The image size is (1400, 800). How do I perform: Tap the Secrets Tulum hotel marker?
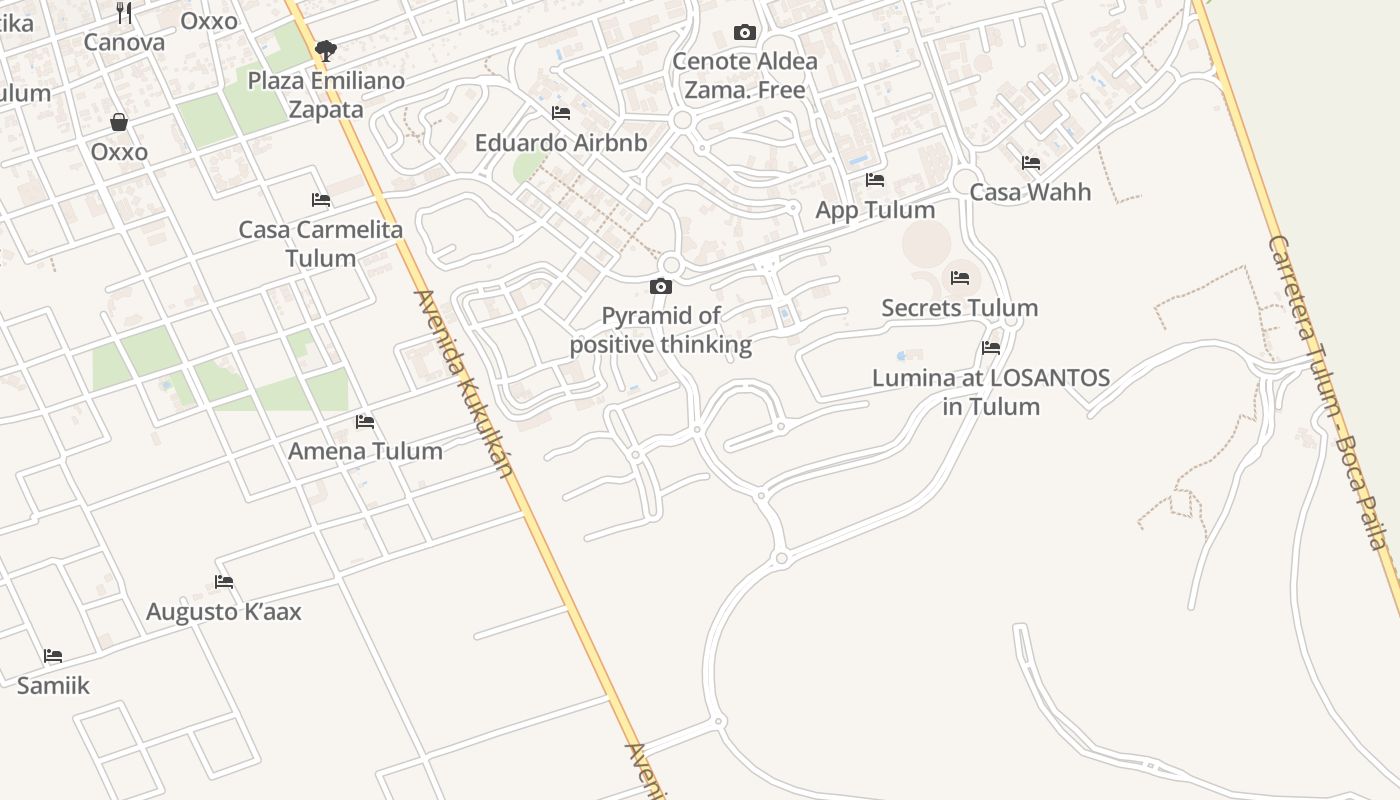[x=960, y=278]
